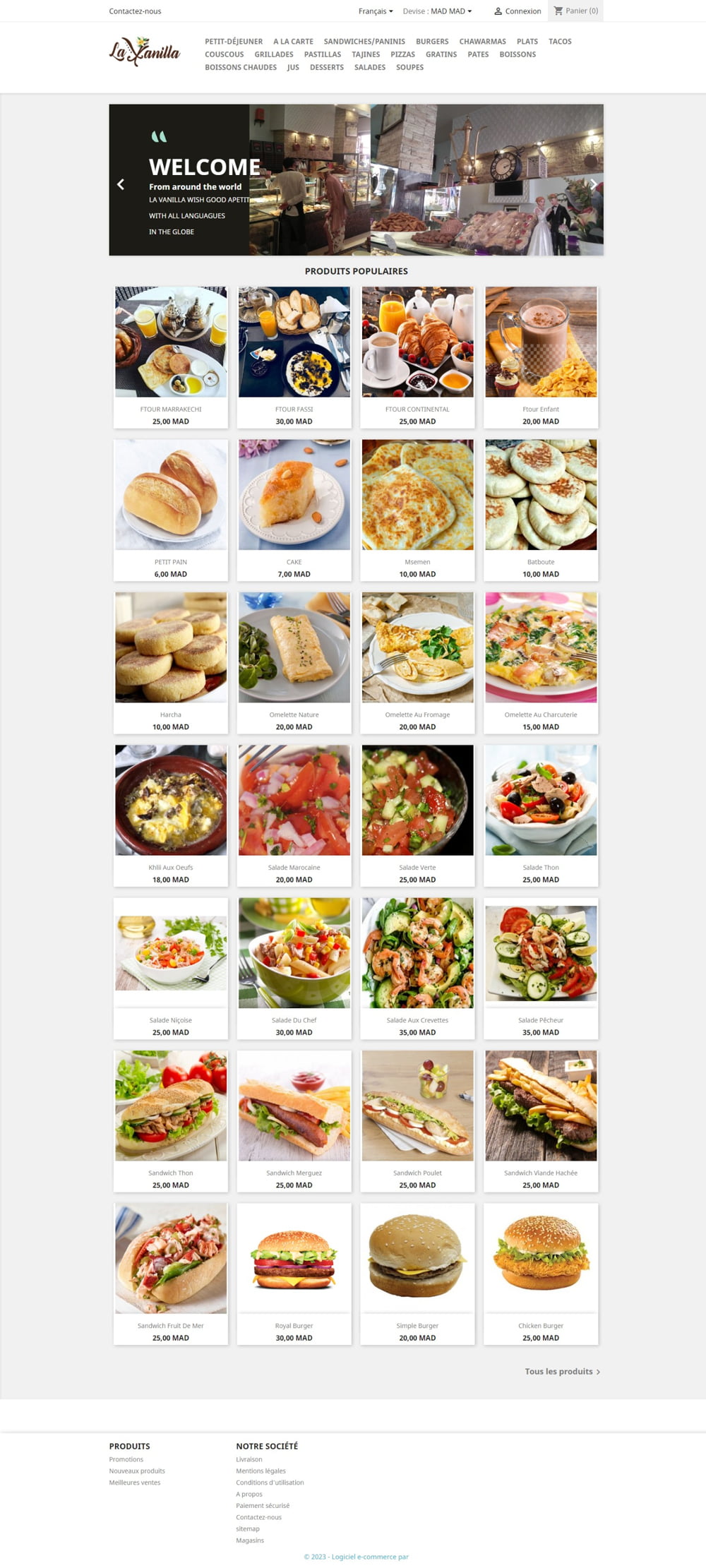The width and height of the screenshot is (706, 1568).
Task: Show previous banner slide with left arrow
Action: (x=121, y=184)
